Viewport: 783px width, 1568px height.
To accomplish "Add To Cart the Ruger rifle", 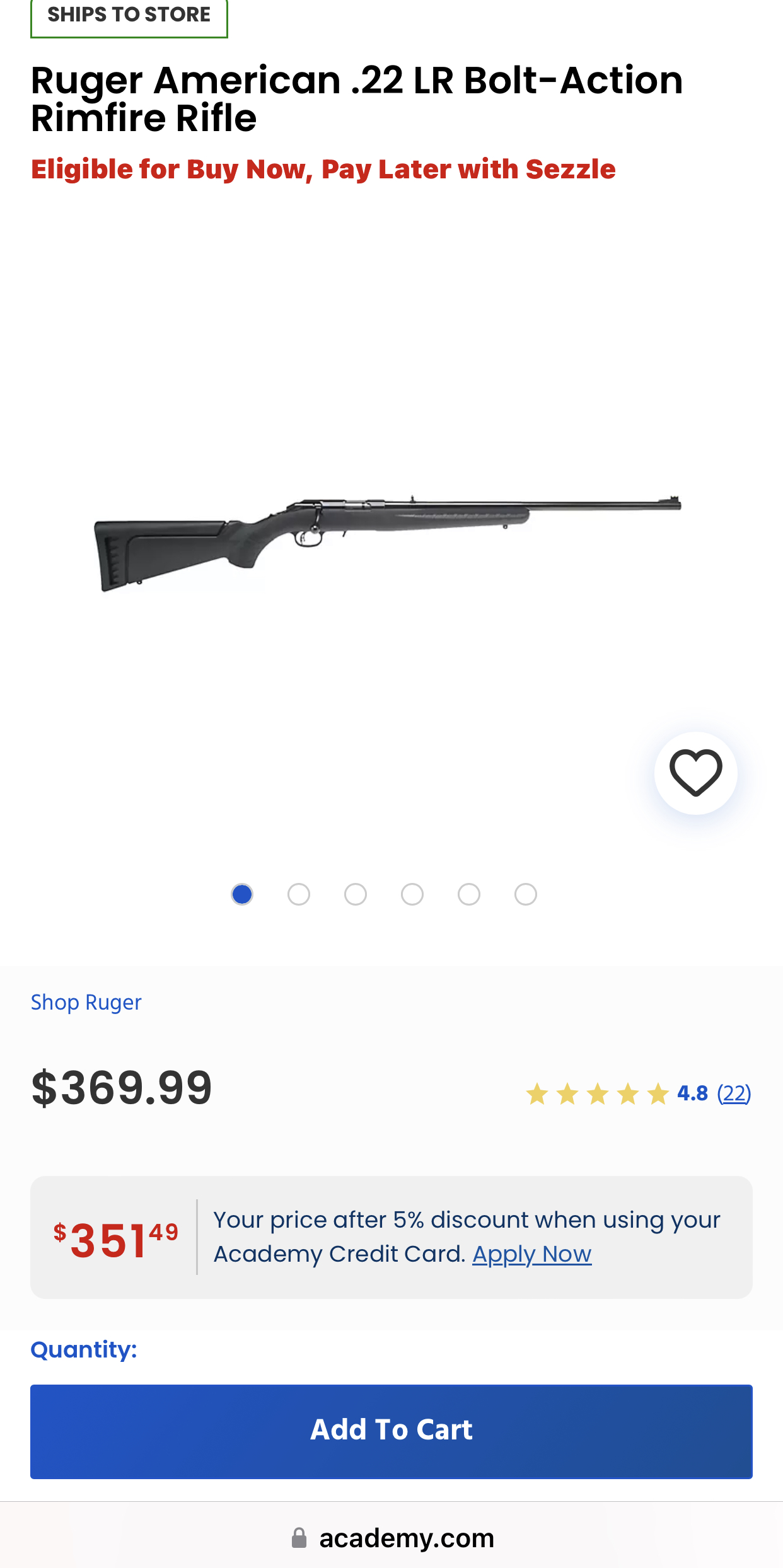I will pos(391,1431).
